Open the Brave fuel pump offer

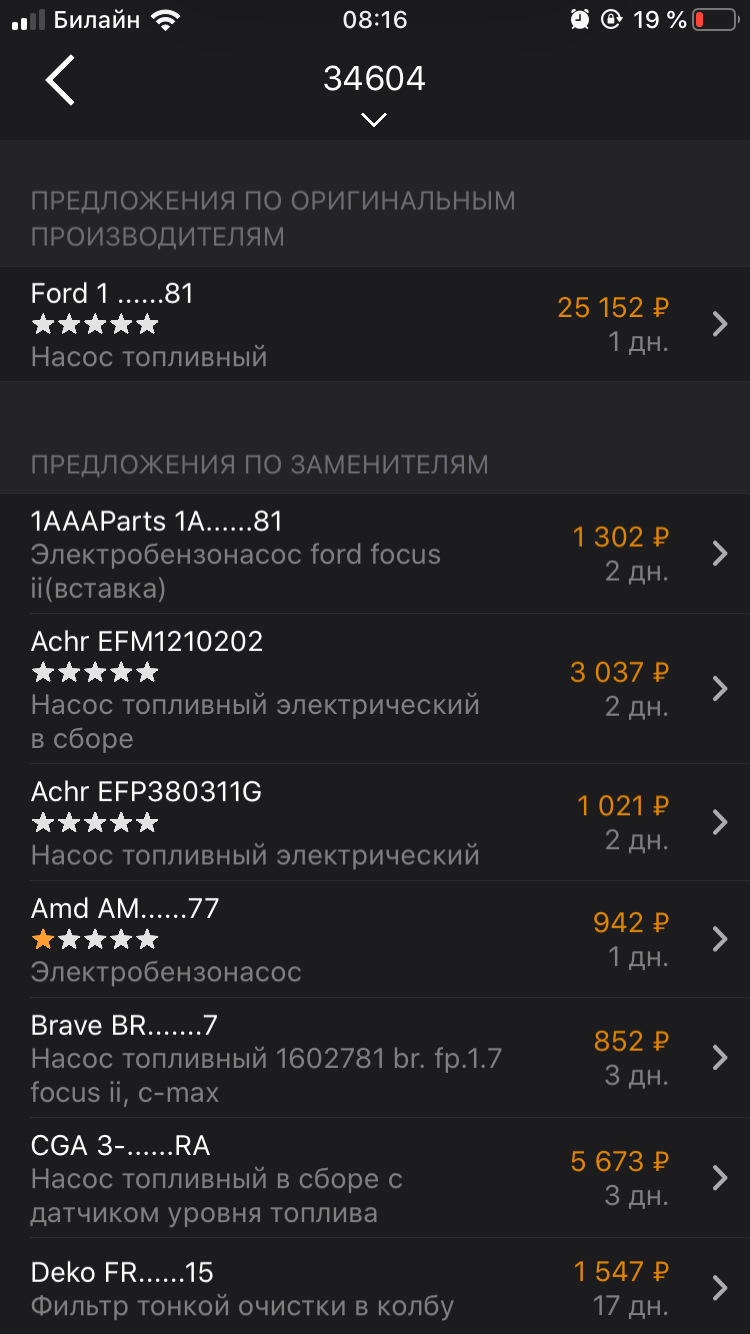click(x=375, y=1058)
